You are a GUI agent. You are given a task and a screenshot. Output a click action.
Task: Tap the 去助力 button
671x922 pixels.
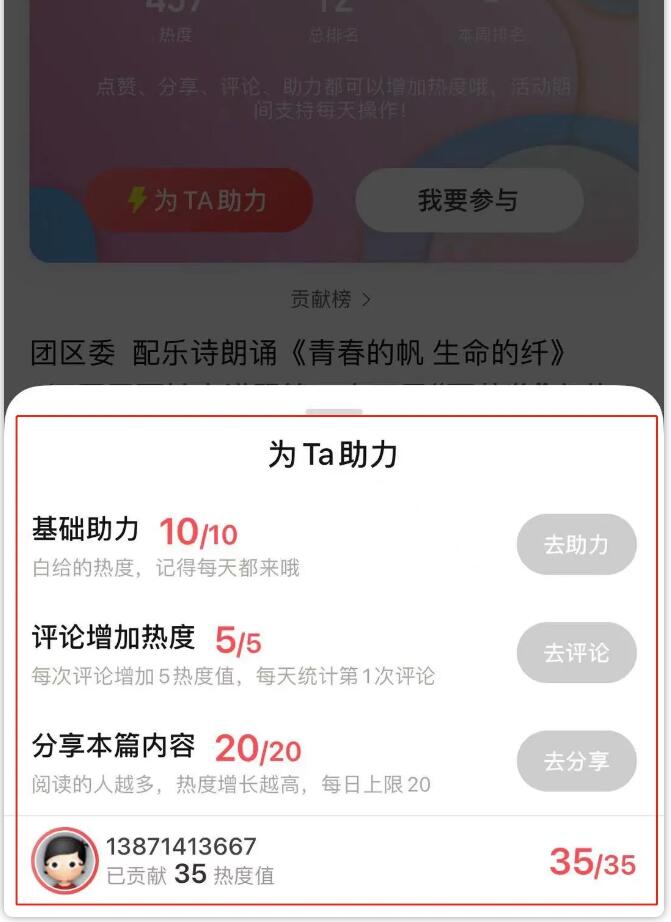576,545
